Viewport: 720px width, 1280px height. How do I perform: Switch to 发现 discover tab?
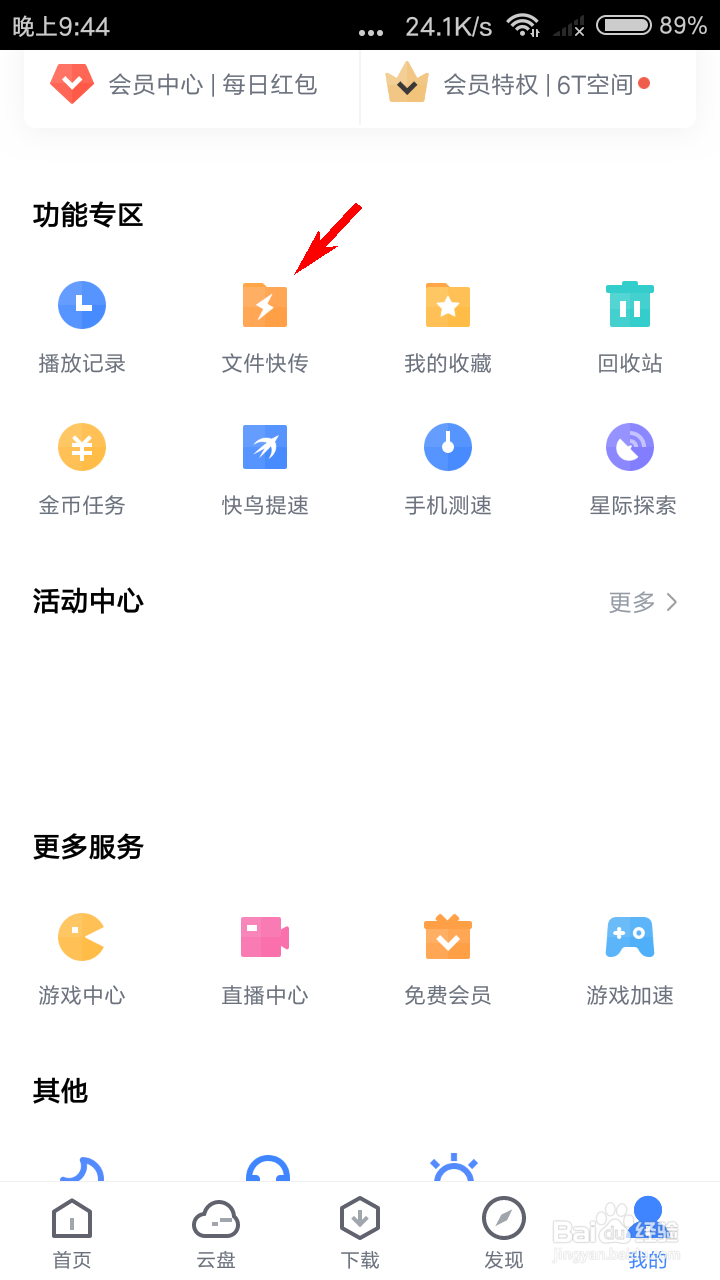click(x=504, y=1232)
